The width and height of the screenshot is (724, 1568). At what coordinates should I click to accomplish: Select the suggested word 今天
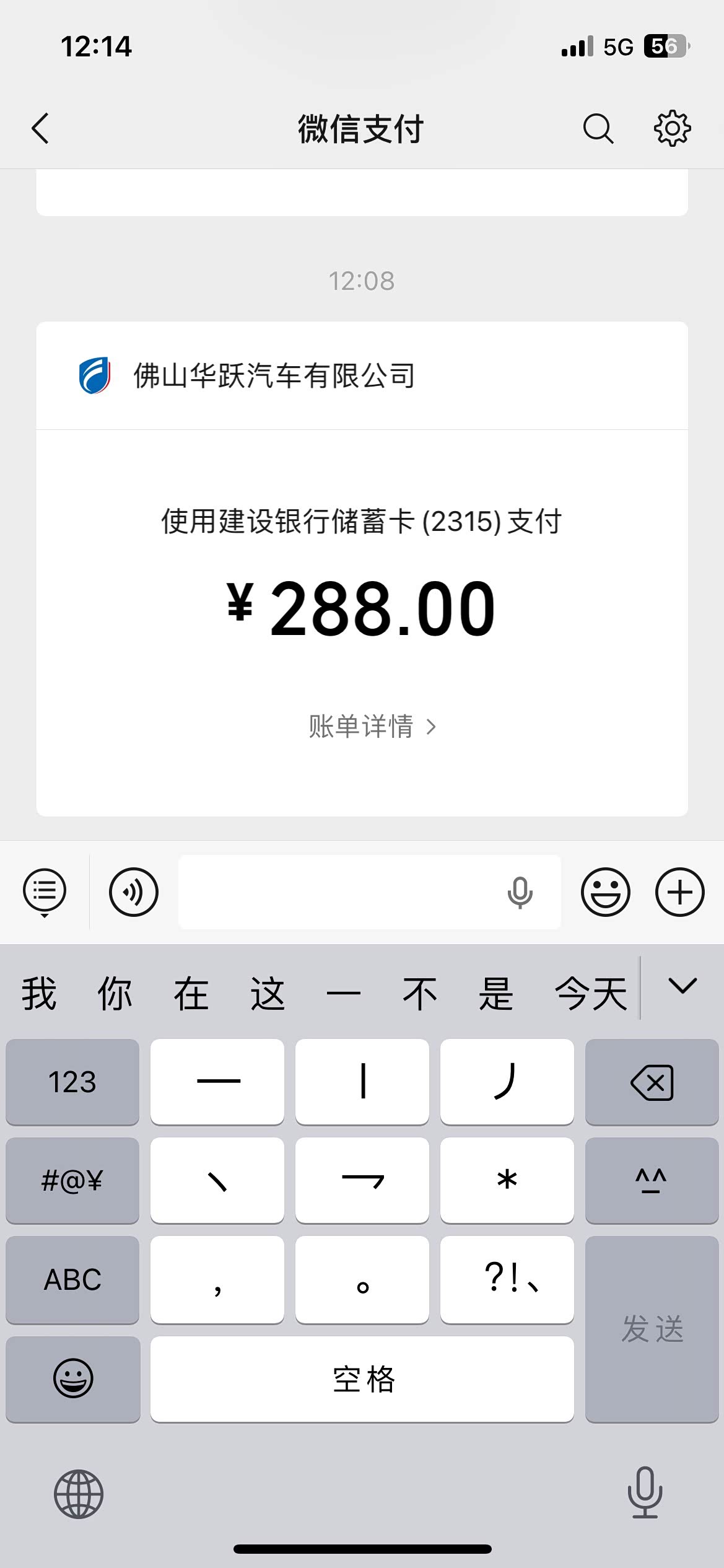click(591, 994)
